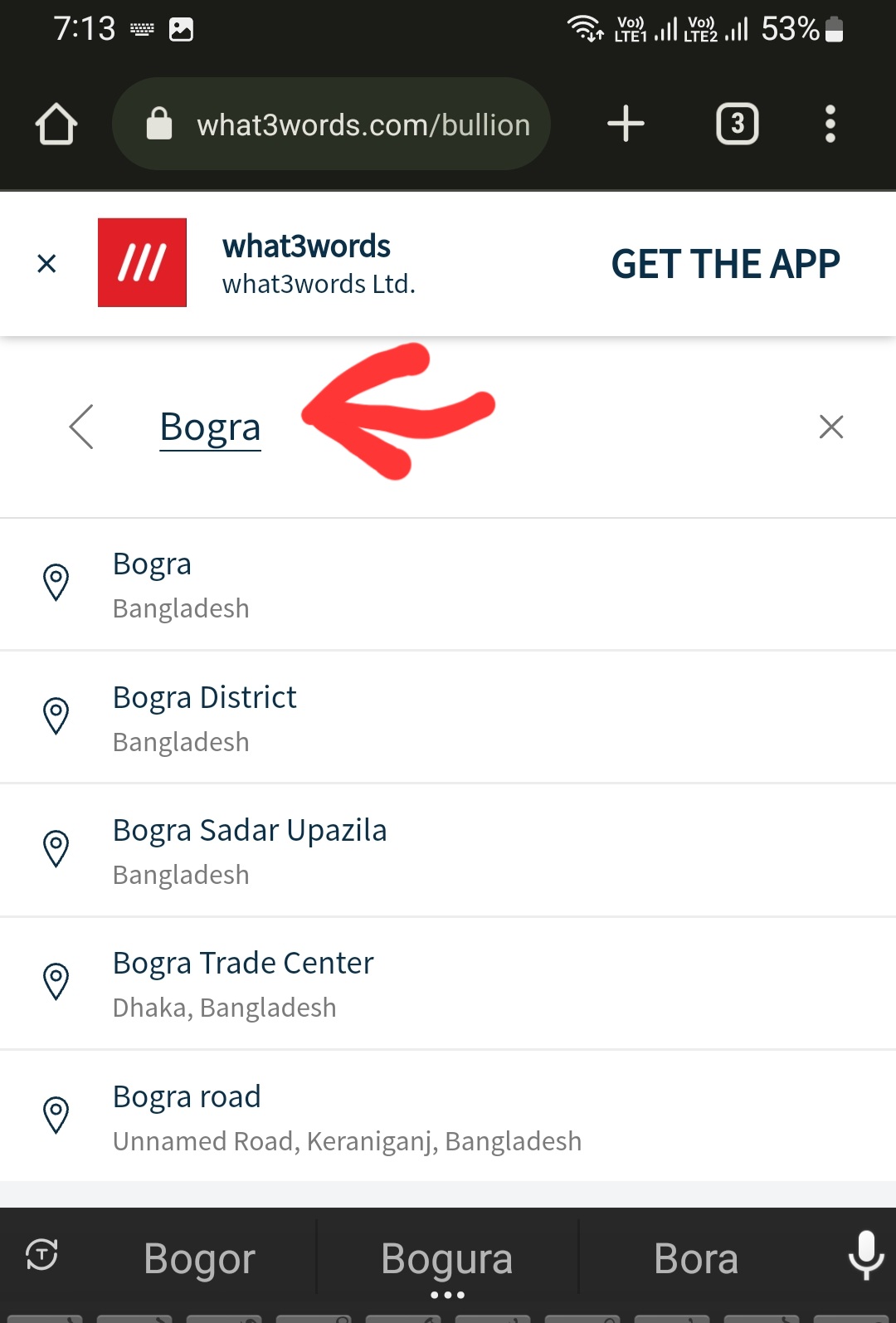Viewport: 896px width, 1323px height.
Task: Pick the Bogra road result
Action: (x=448, y=1116)
